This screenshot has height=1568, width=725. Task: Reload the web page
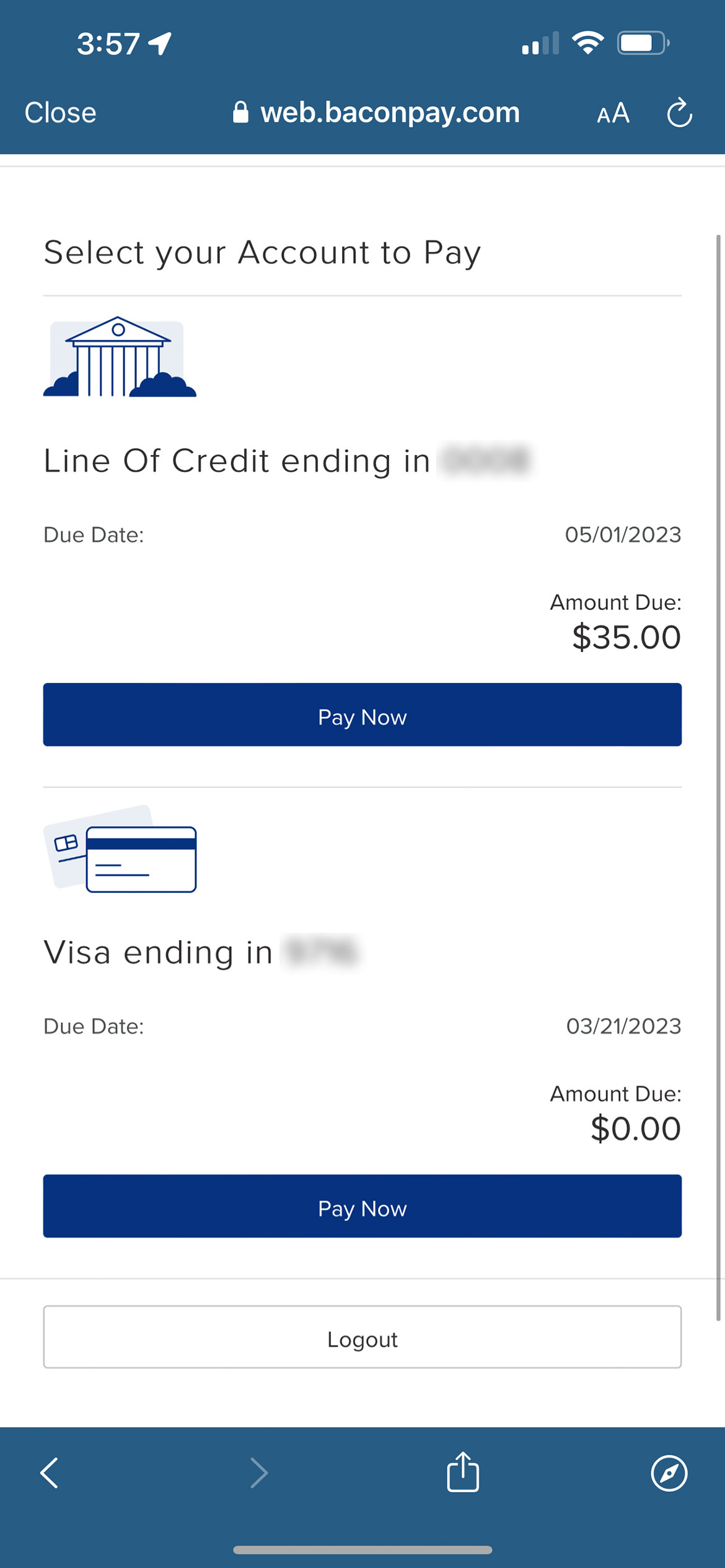[x=680, y=112]
